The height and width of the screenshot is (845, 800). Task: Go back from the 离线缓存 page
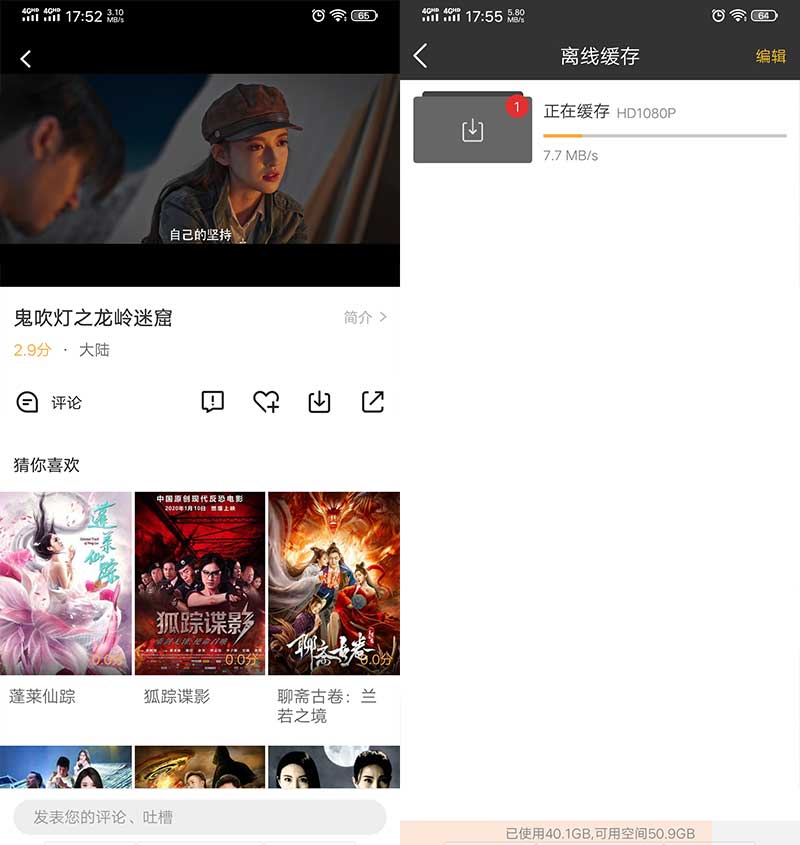[421, 56]
